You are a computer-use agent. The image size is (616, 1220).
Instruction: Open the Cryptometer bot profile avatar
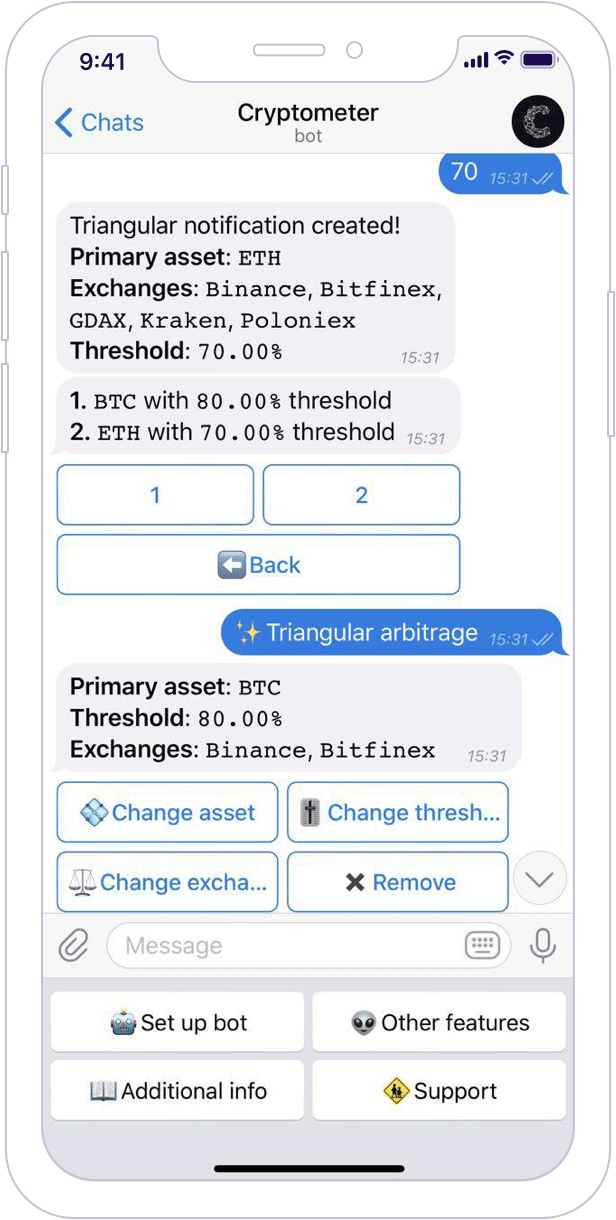tap(538, 122)
